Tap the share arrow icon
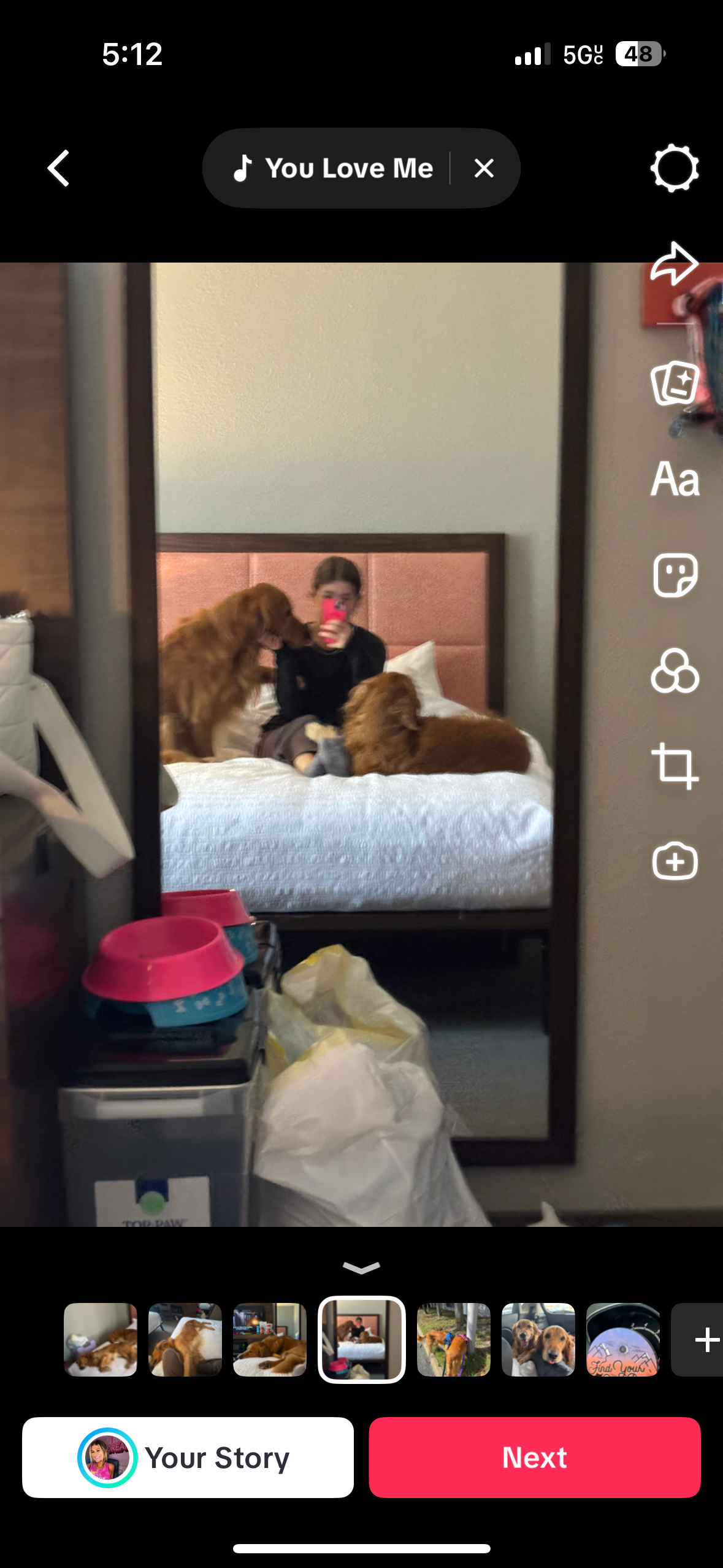This screenshot has height=1568, width=723. point(674,264)
